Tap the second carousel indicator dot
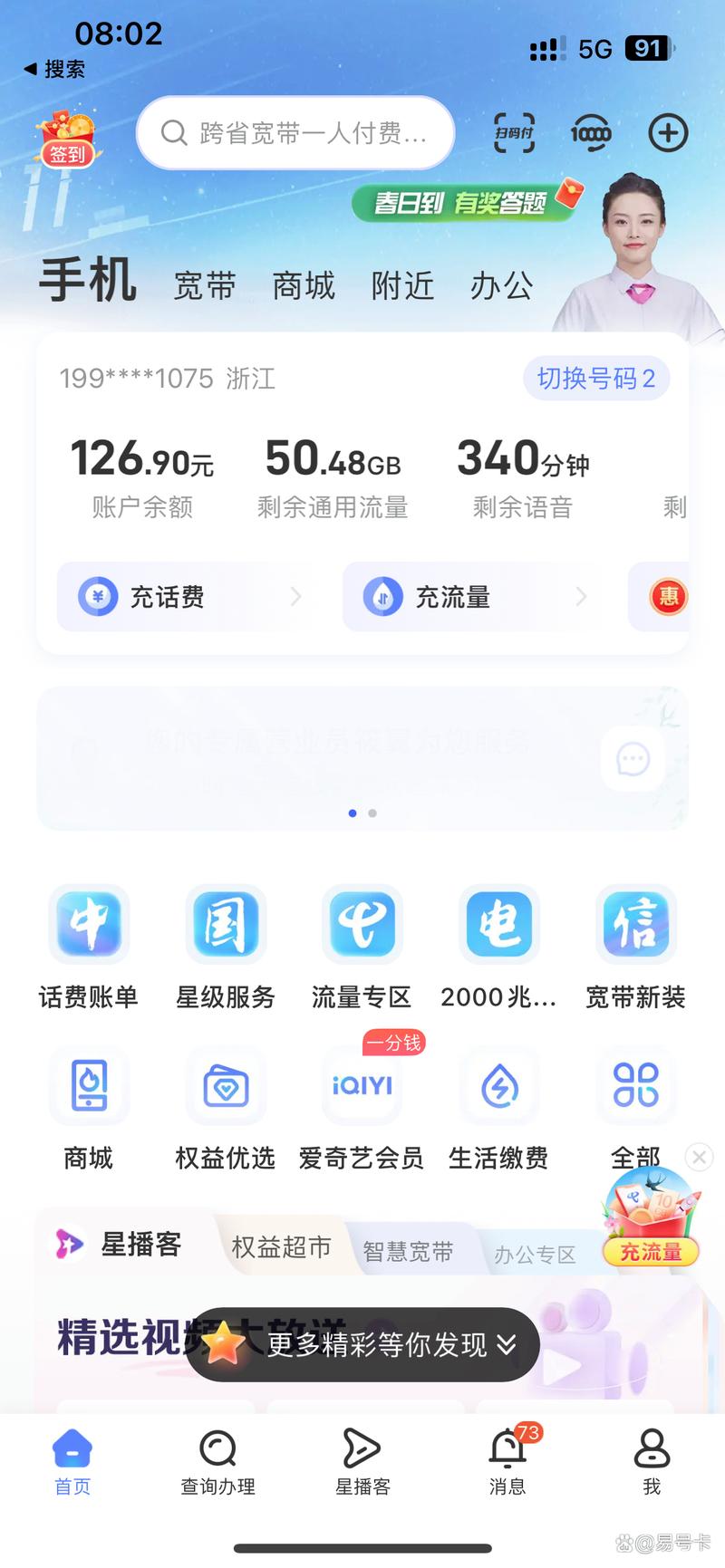 tap(372, 813)
